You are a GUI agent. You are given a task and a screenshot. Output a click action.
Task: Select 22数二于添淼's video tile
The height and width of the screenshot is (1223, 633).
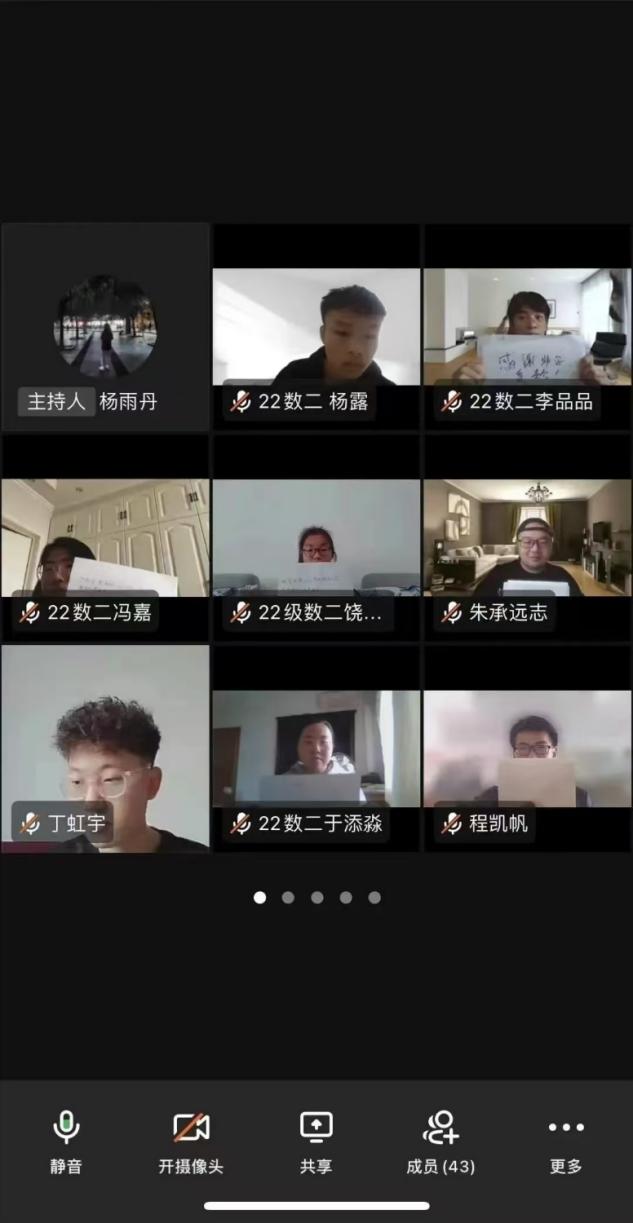316,748
